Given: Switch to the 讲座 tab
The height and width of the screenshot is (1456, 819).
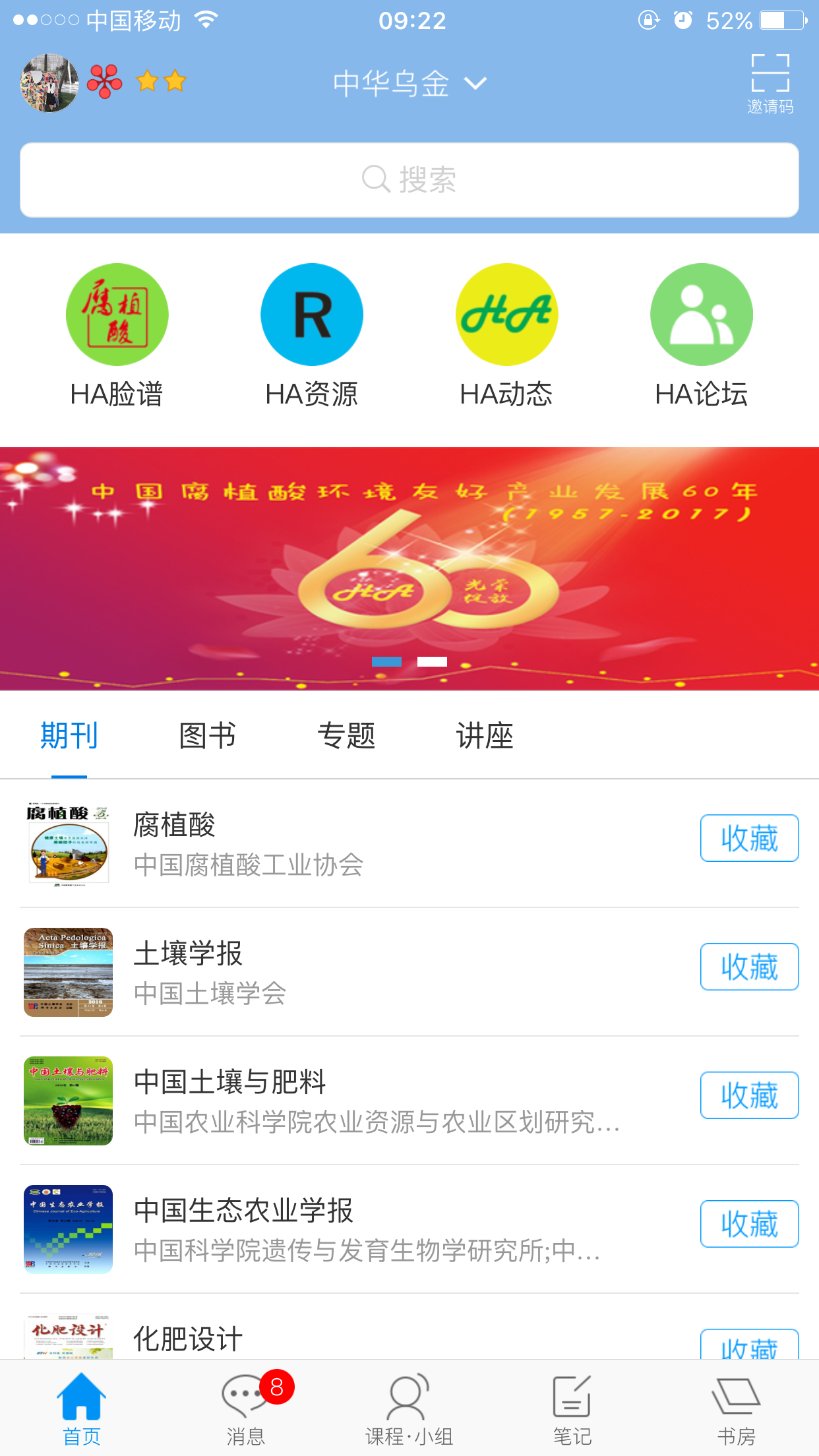Looking at the screenshot, I should pos(485,736).
